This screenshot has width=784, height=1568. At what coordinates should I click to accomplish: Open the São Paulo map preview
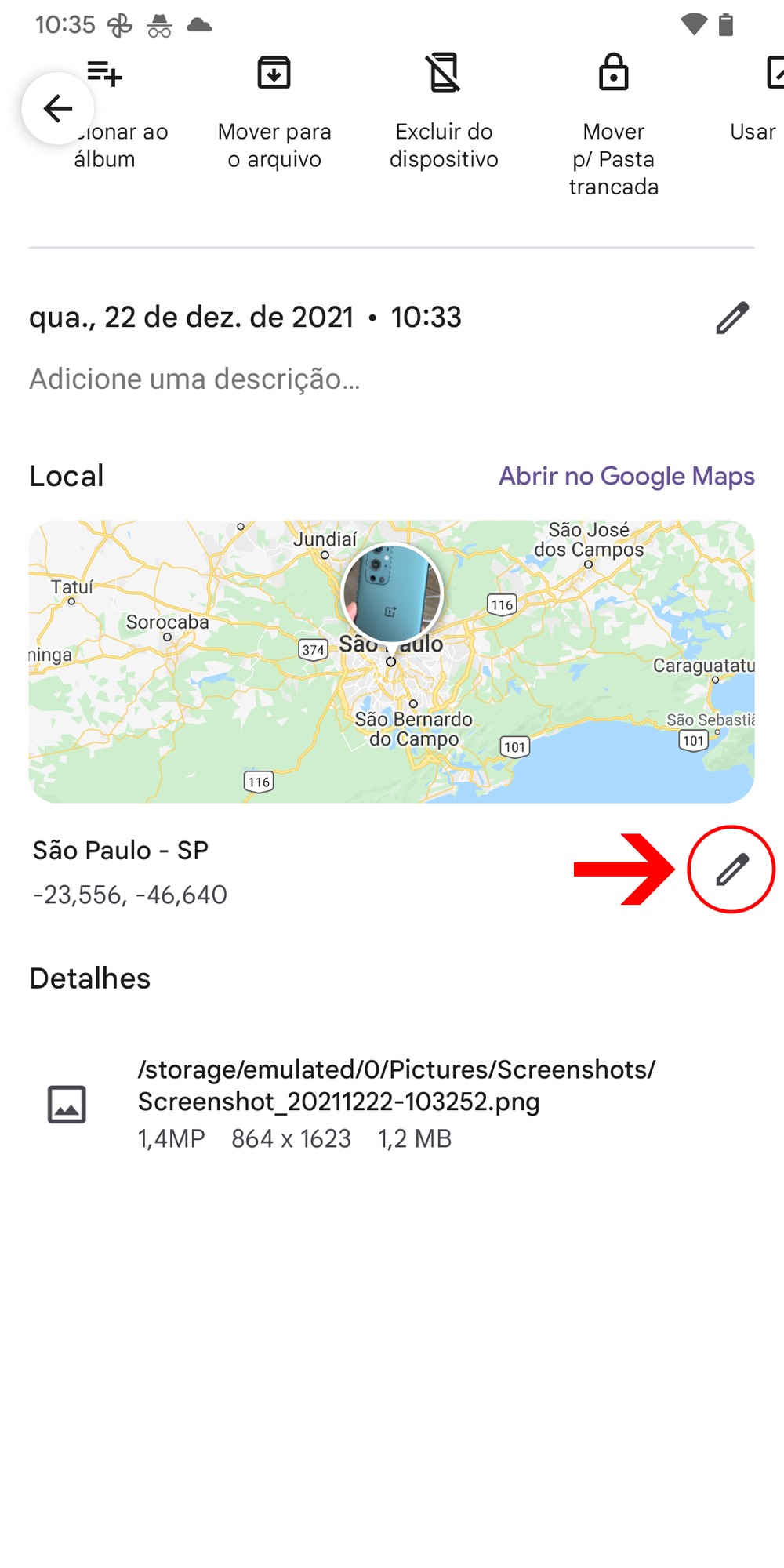391,661
